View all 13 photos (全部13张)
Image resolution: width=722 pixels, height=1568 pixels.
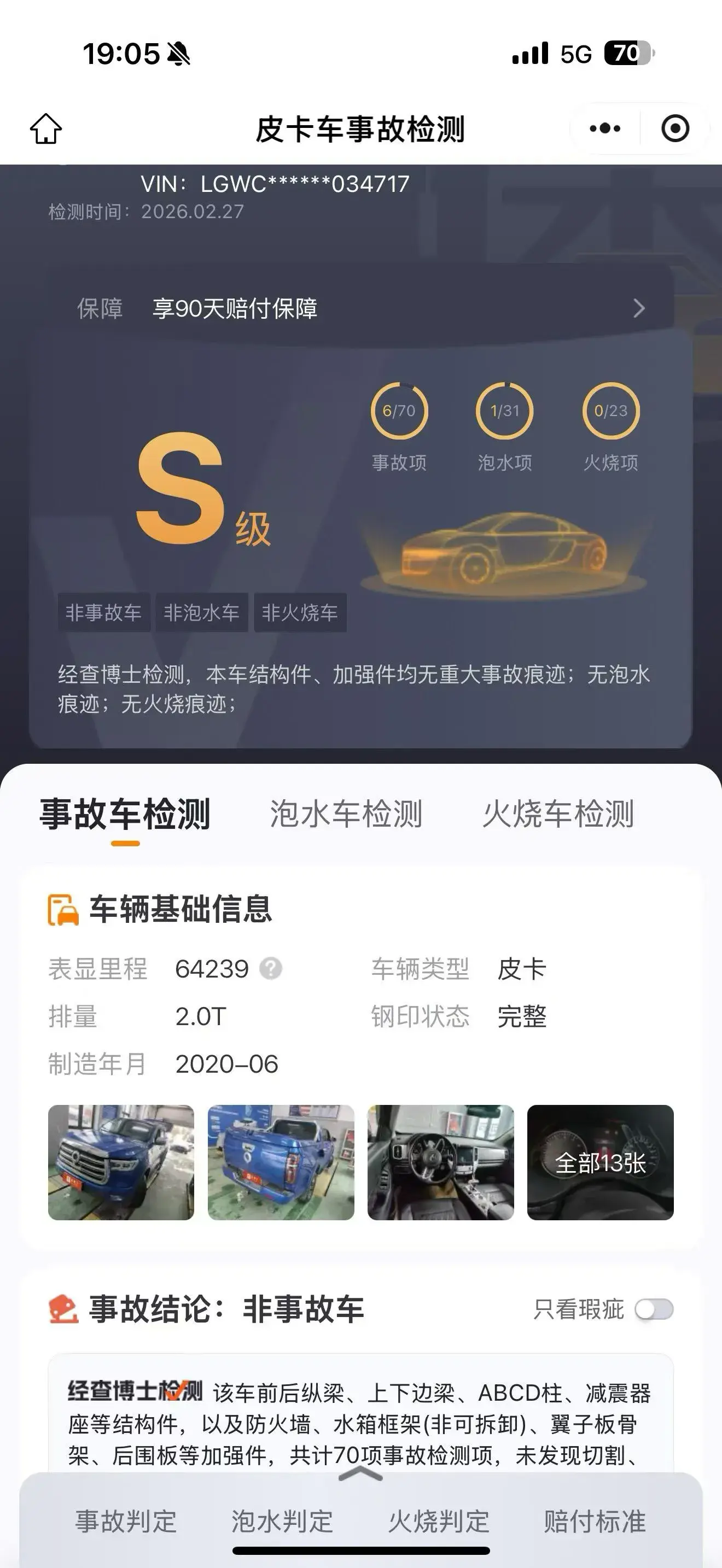(600, 1162)
